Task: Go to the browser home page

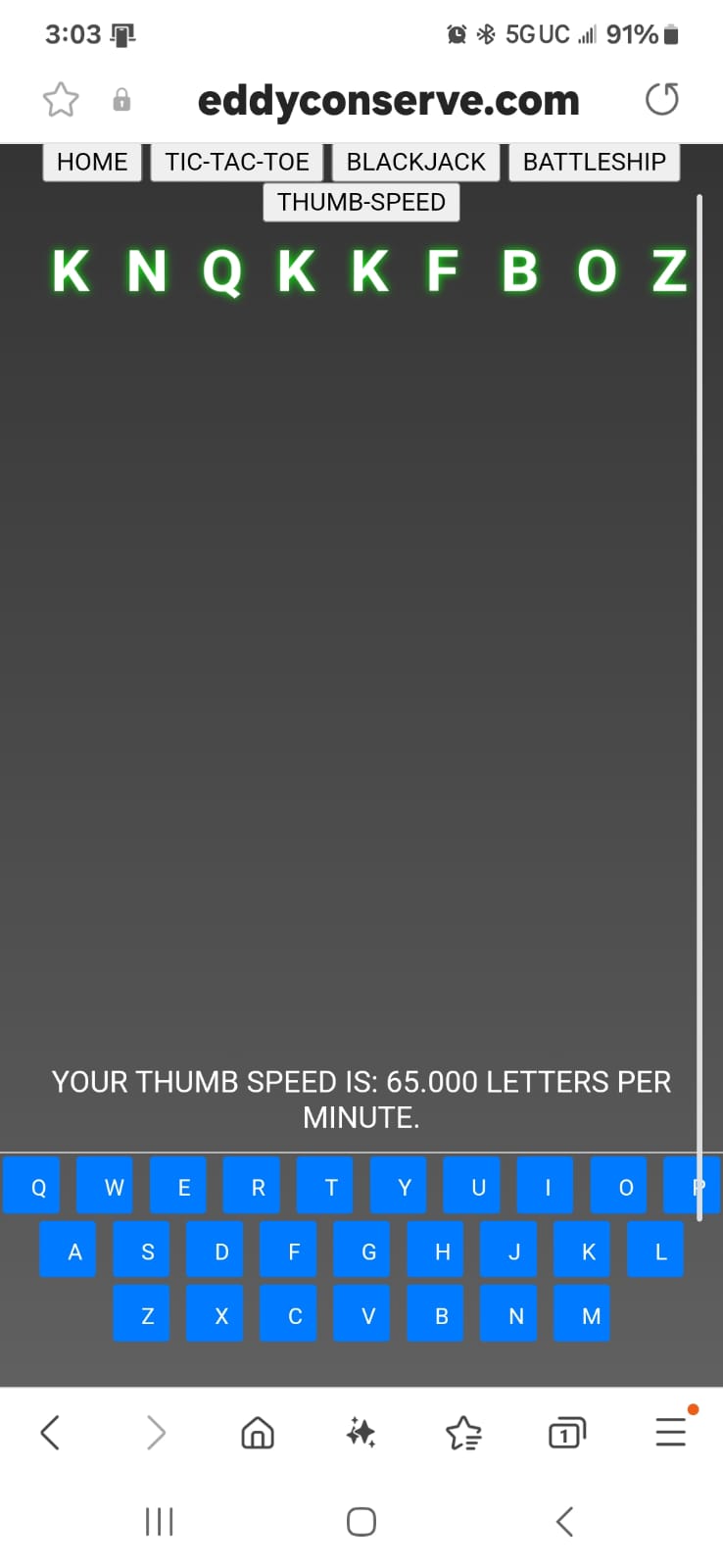Action: click(258, 1433)
